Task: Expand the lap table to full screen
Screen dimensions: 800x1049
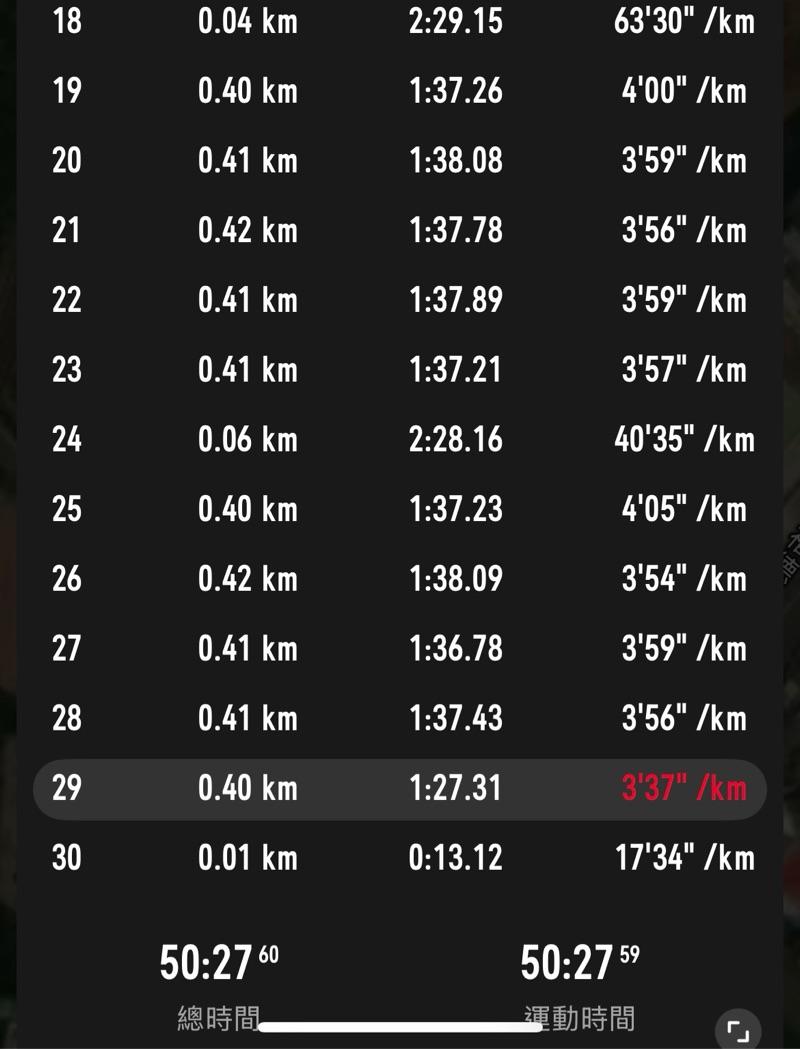Action: (x=738, y=1030)
